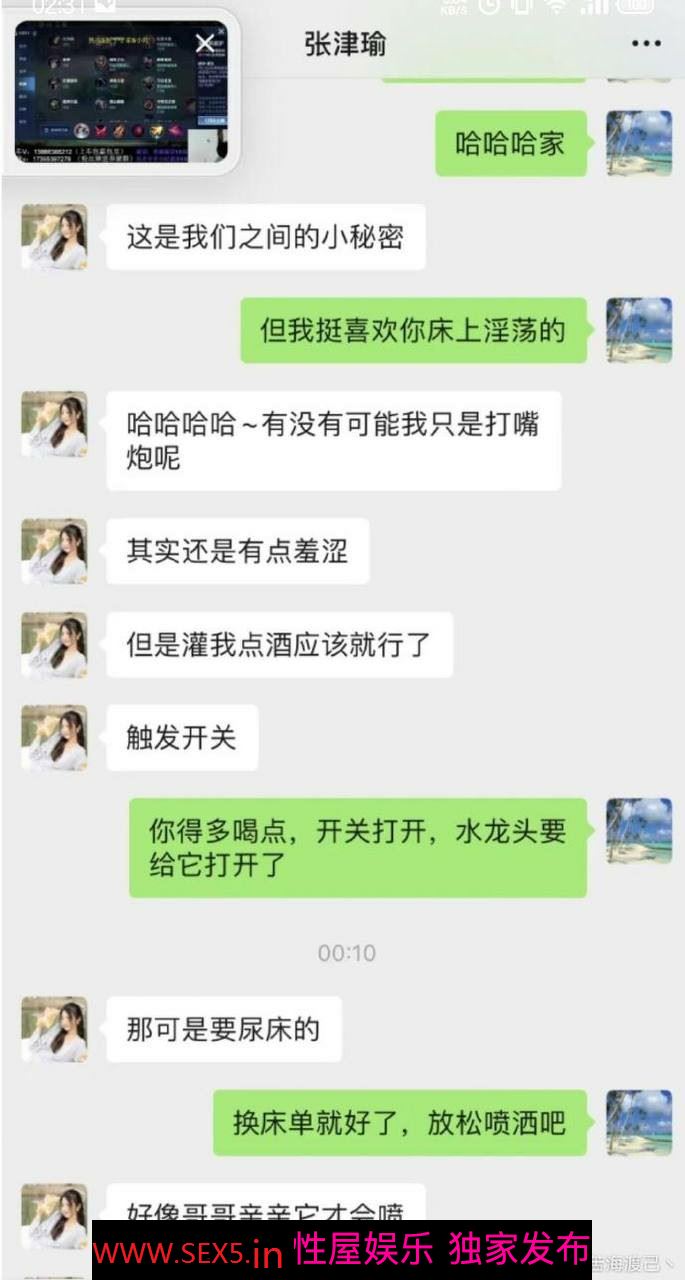Image resolution: width=685 pixels, height=1280 pixels.
Task: Expand the floating mini video window
Action: pyautogui.click(x=110, y=100)
